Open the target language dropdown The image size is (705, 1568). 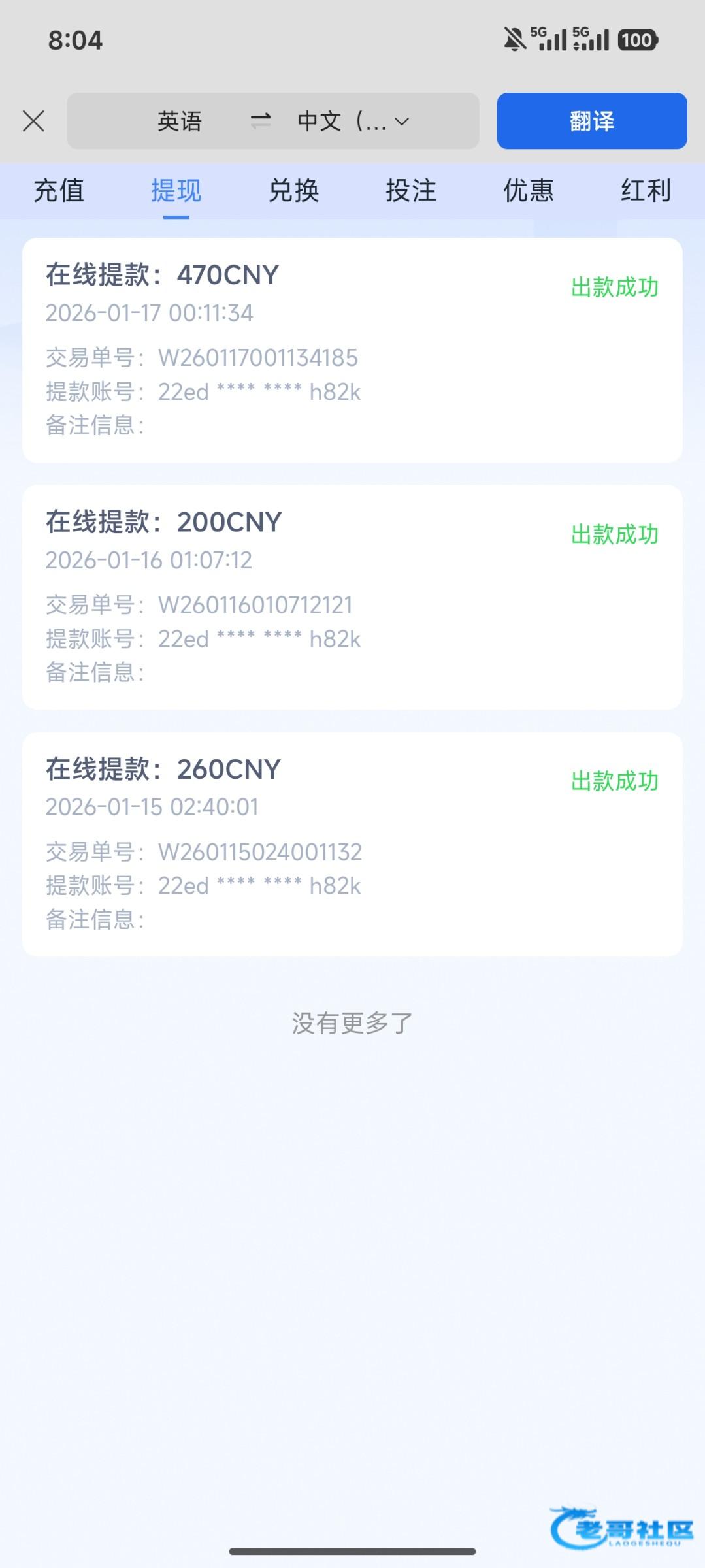point(354,121)
